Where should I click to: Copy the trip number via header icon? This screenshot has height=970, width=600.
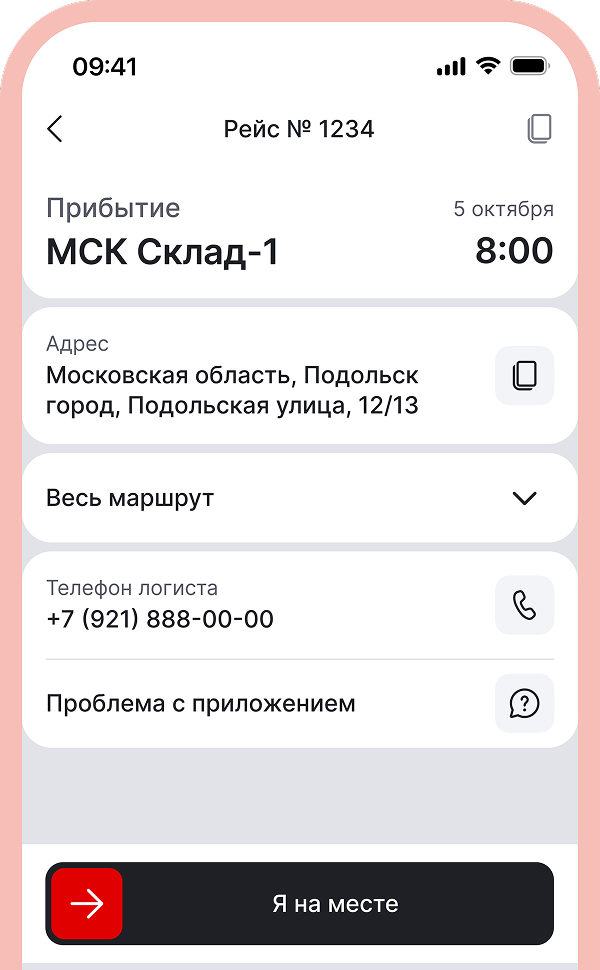(540, 129)
